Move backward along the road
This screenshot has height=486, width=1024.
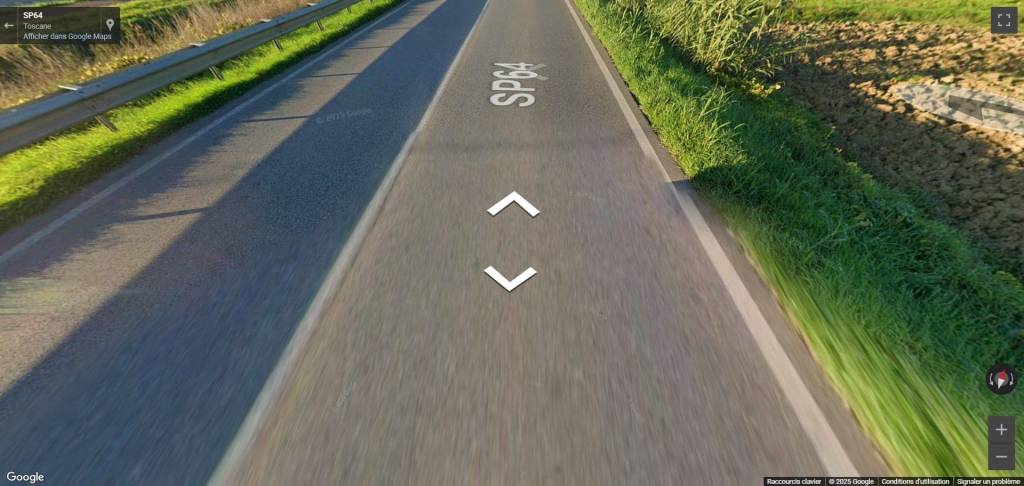(510, 277)
